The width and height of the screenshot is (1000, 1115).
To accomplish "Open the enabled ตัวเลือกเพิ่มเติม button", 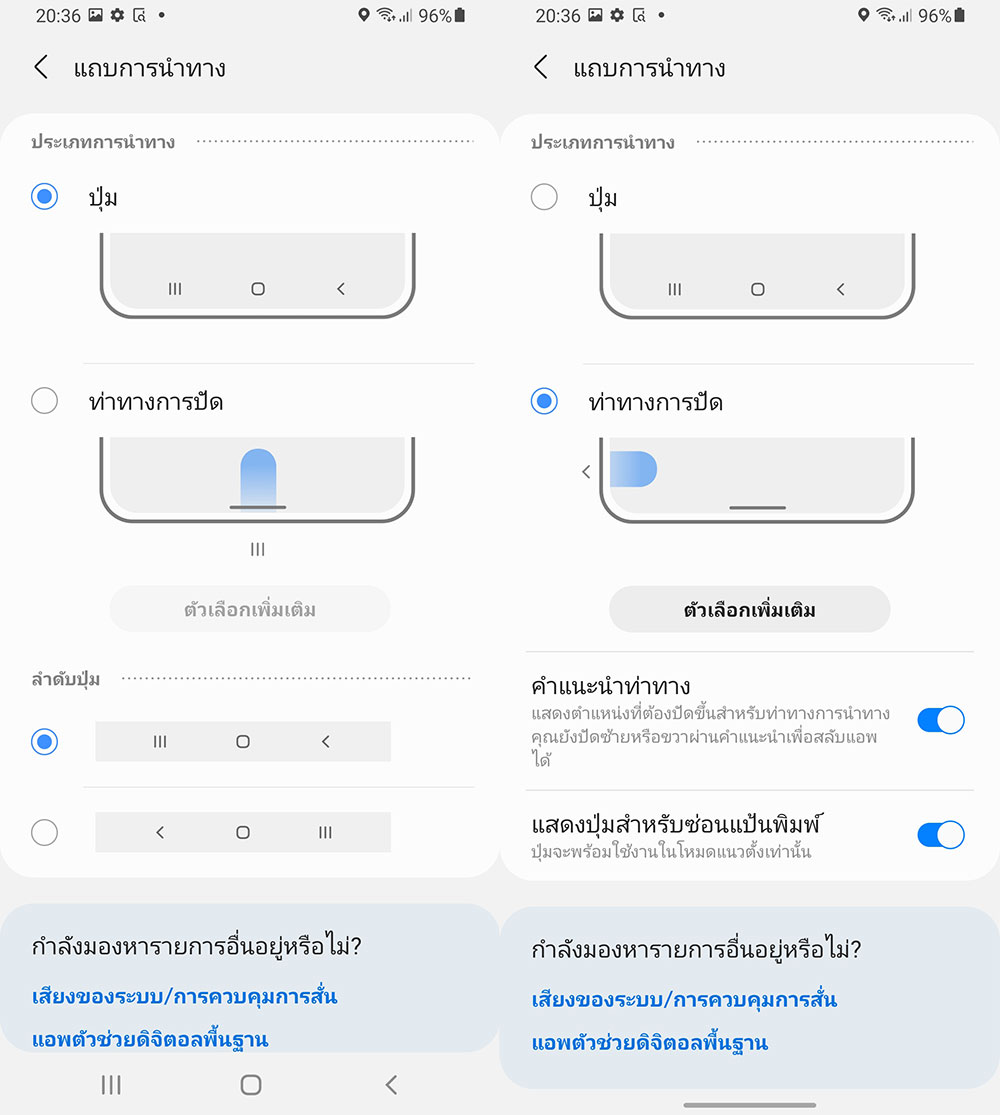I will click(x=749, y=610).
